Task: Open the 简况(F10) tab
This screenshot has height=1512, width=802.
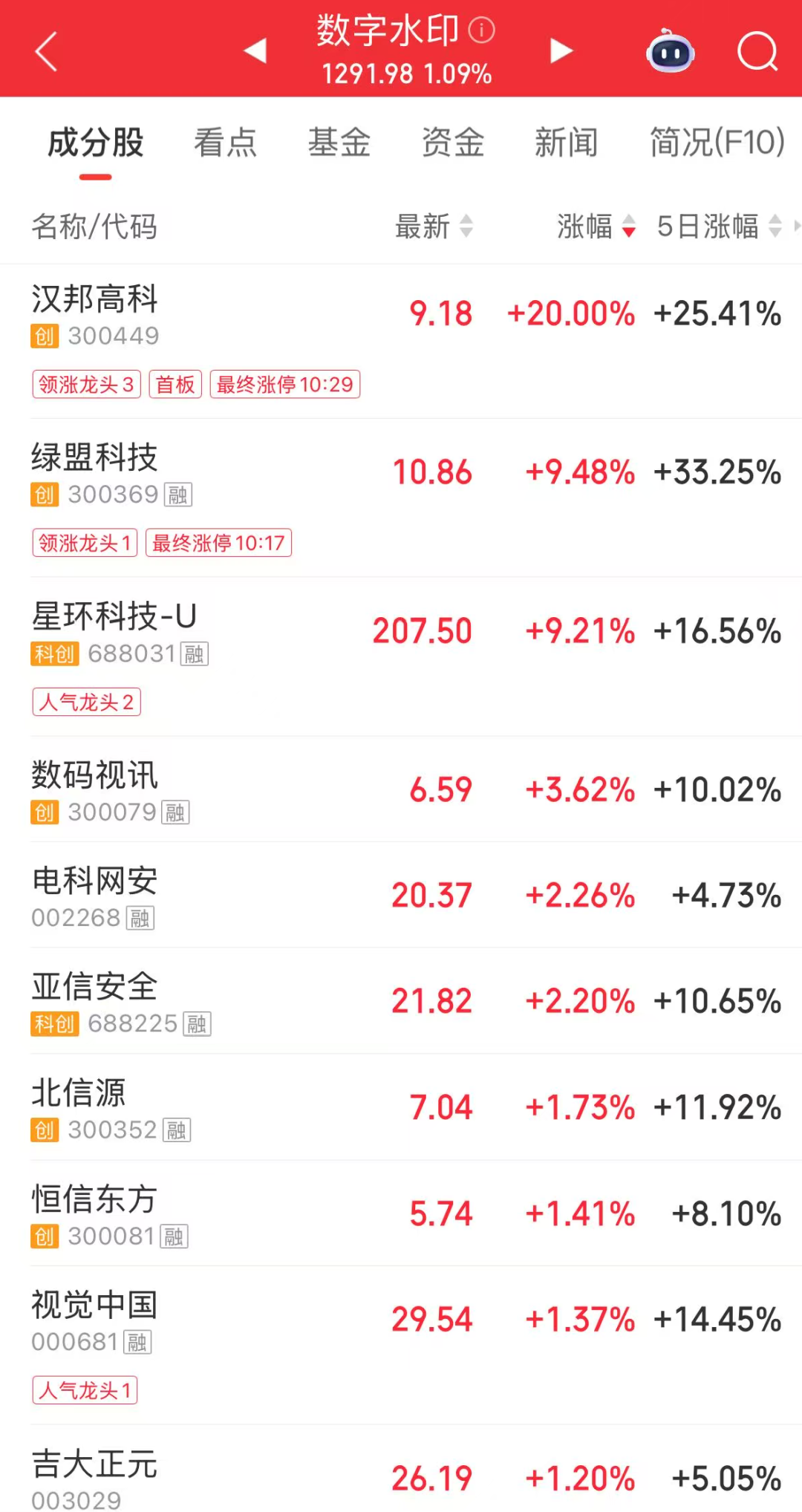Action: point(717,143)
